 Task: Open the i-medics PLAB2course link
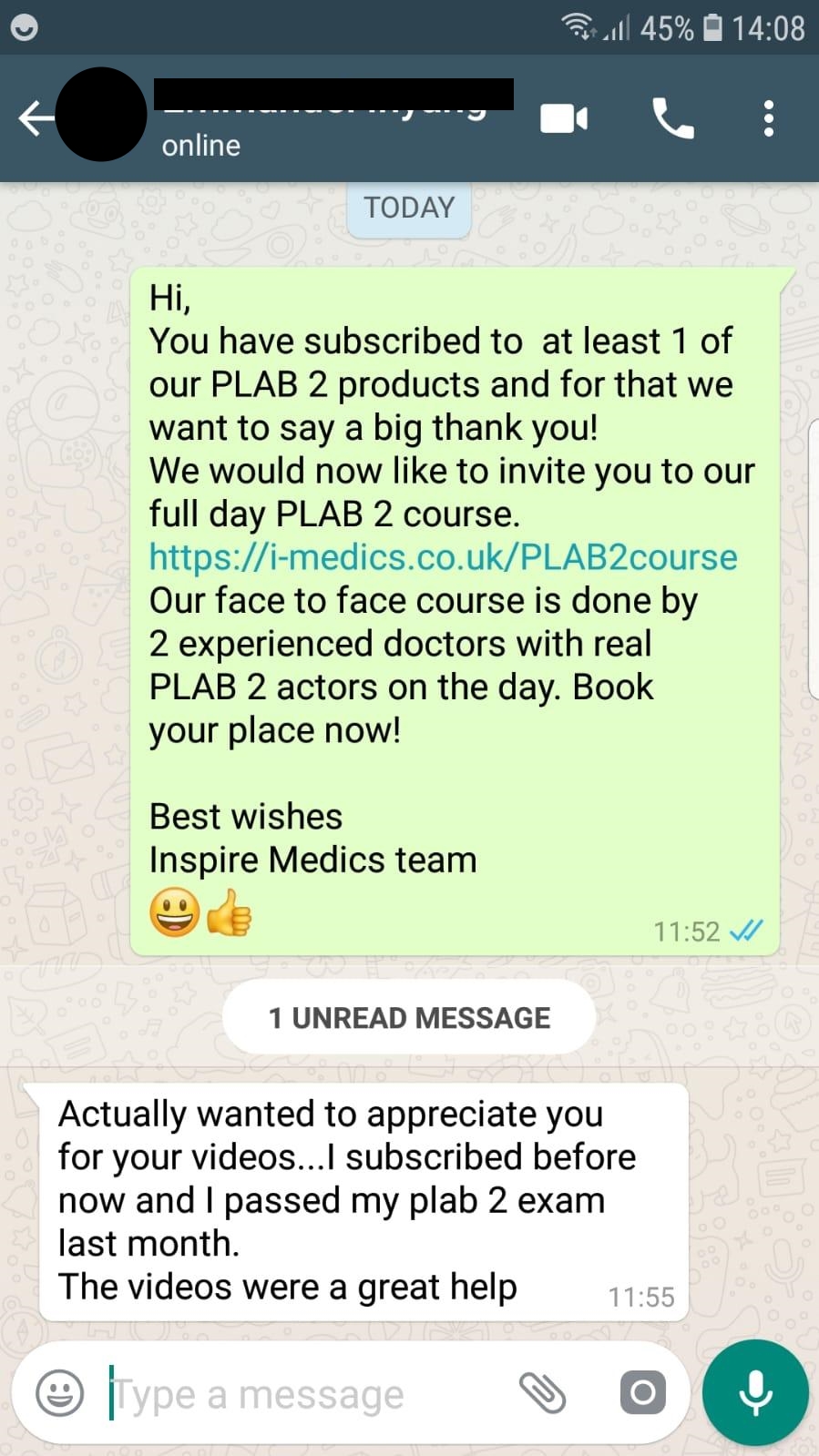pyautogui.click(x=443, y=557)
